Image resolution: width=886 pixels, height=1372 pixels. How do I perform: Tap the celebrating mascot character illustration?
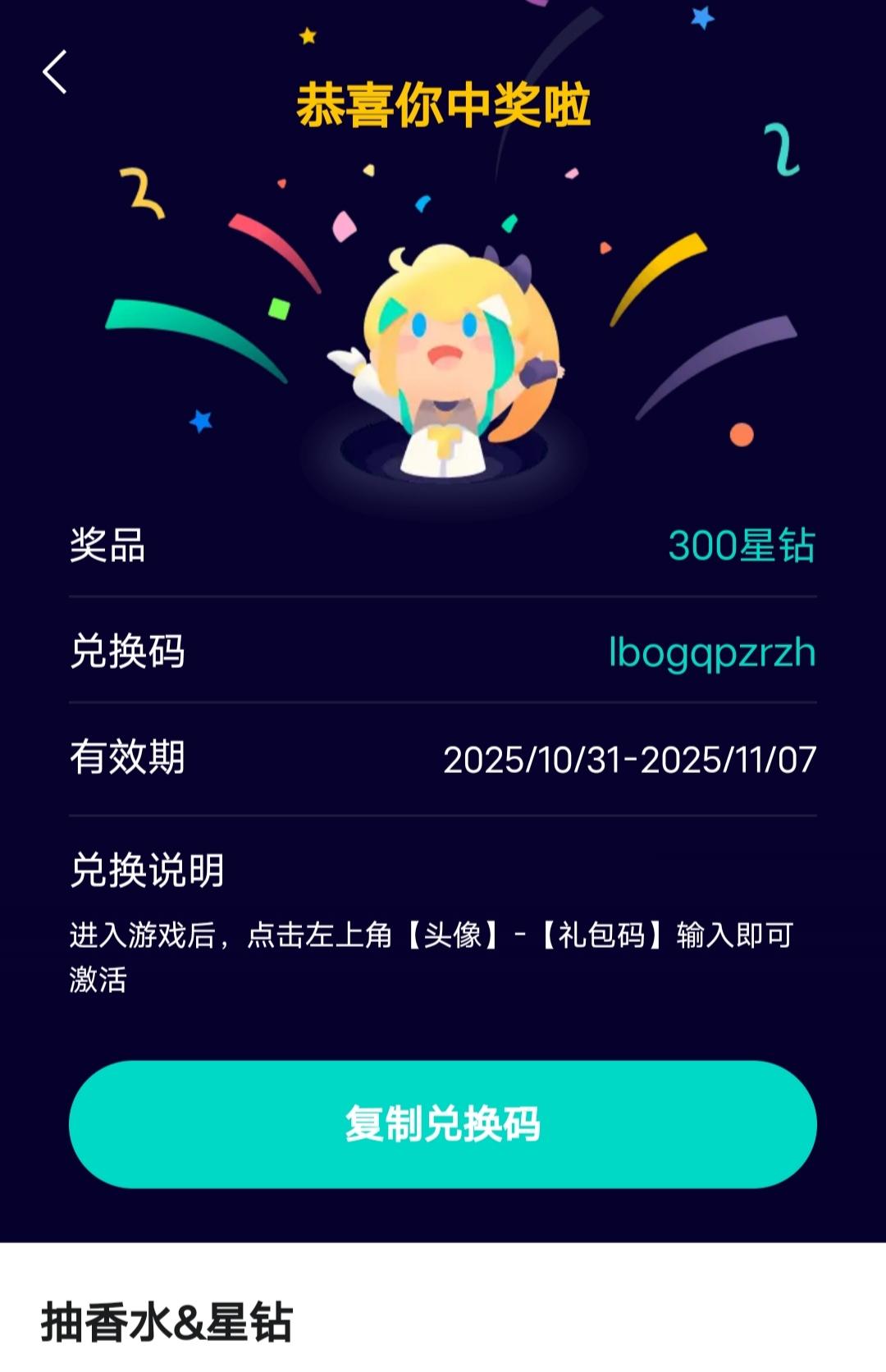click(443, 361)
